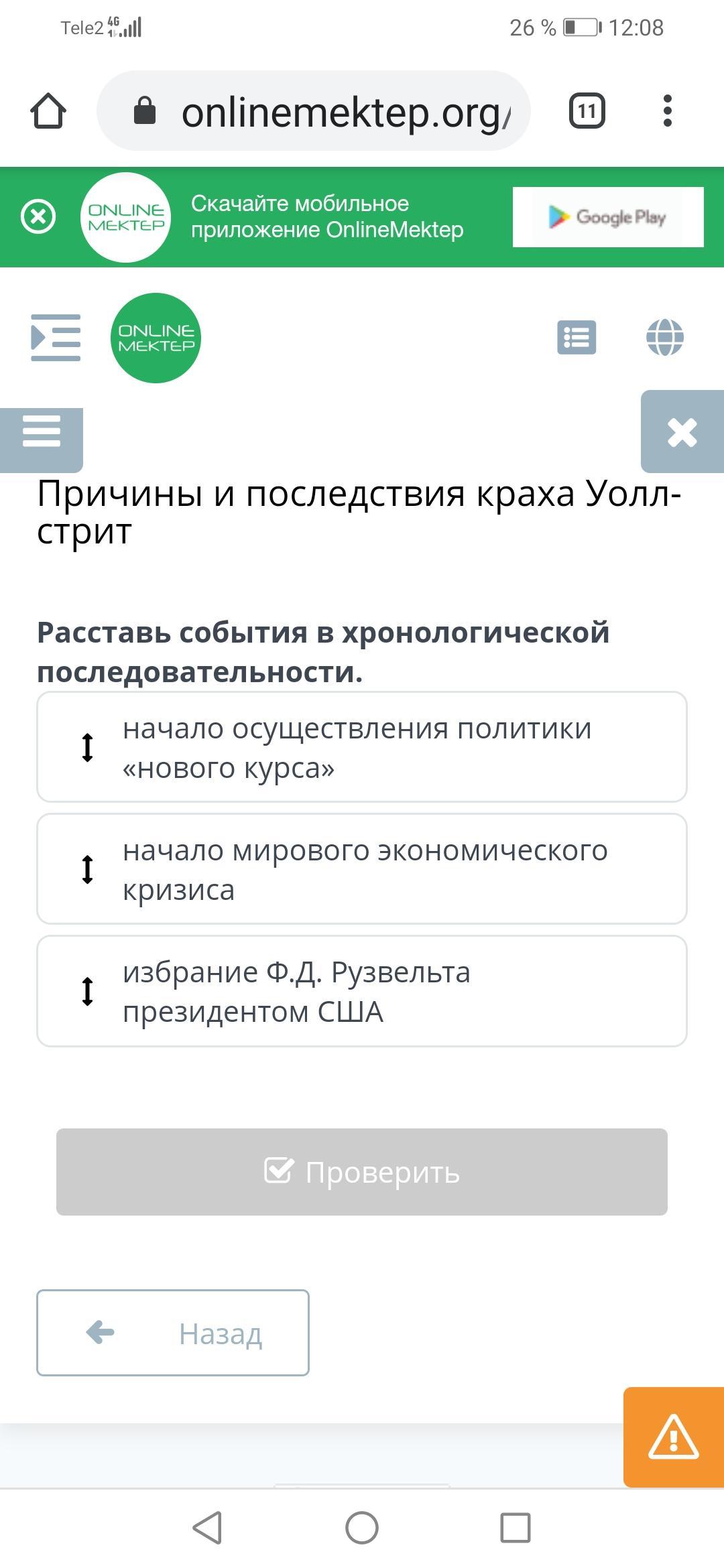Close the lesson with the X button

682,432
